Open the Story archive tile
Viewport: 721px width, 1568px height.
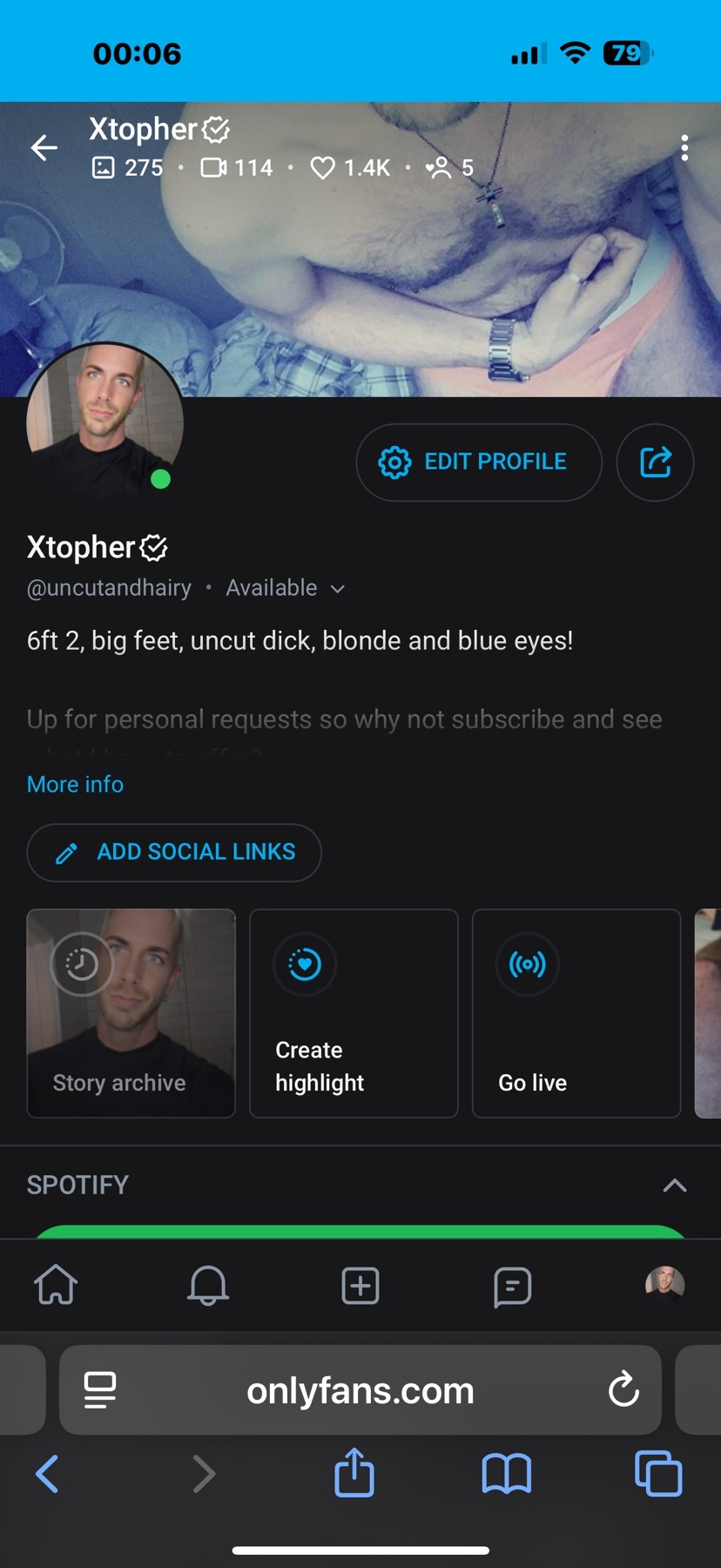tap(131, 1013)
